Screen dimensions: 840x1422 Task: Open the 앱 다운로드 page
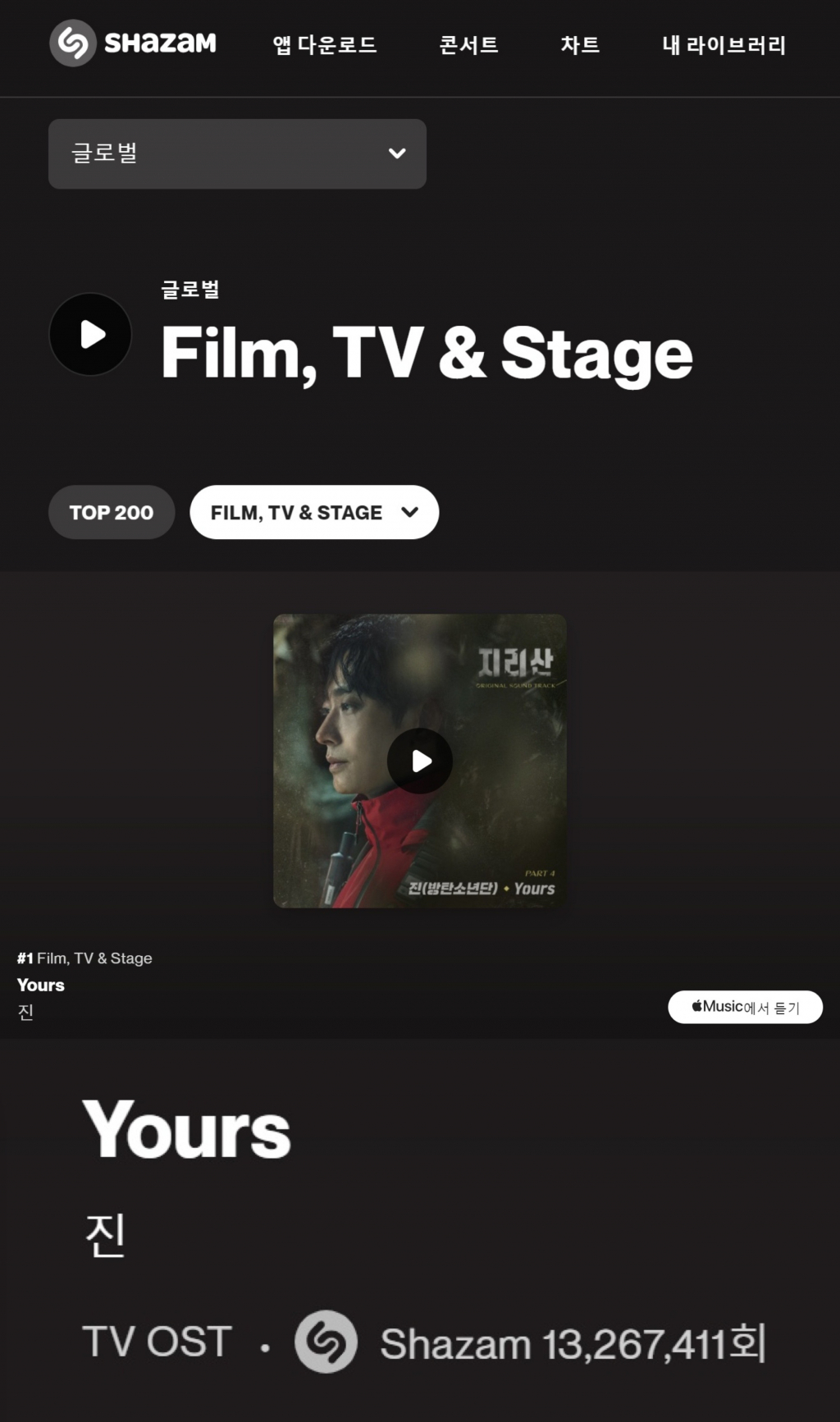(325, 44)
